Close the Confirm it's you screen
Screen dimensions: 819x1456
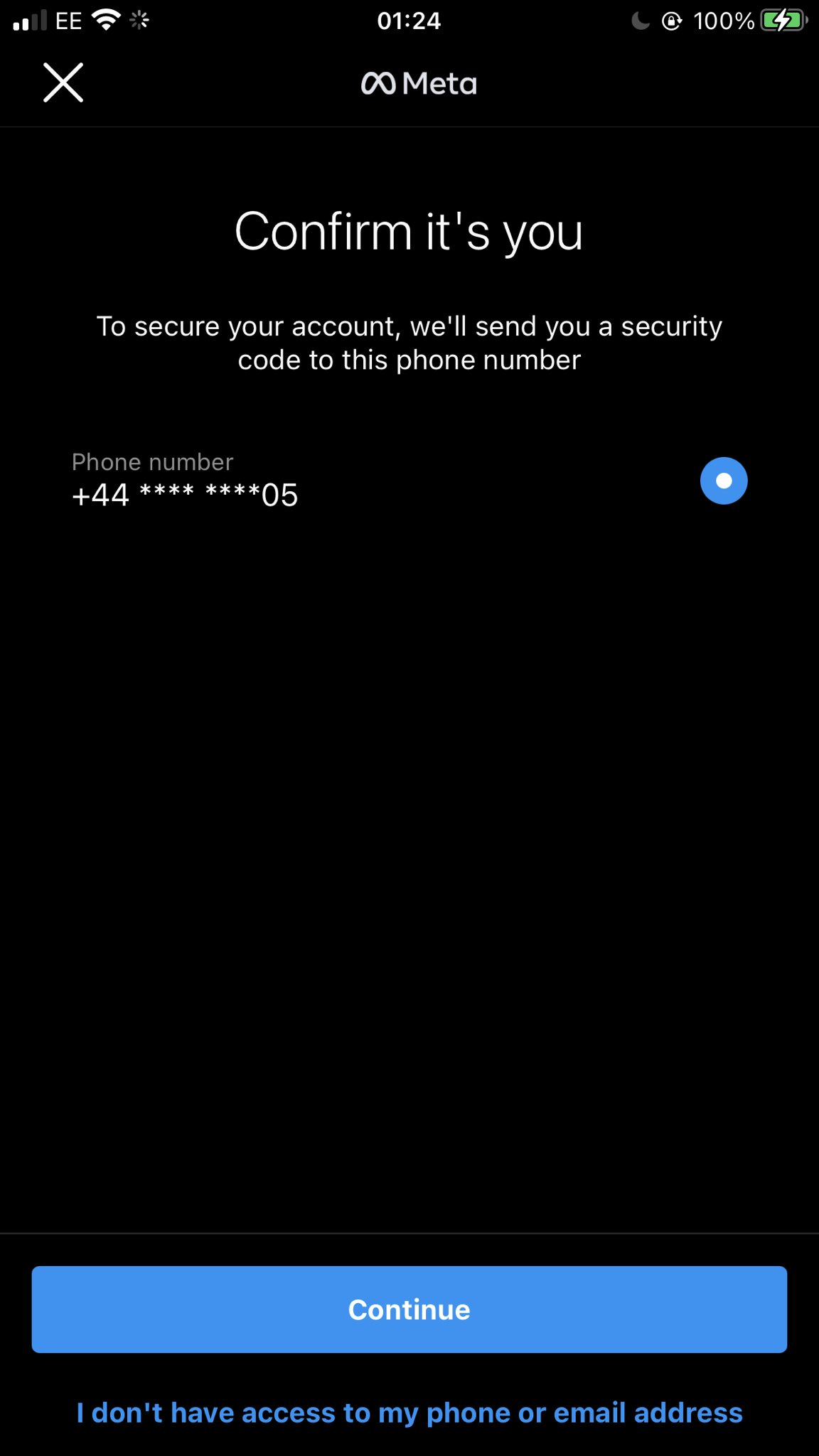pos(63,82)
